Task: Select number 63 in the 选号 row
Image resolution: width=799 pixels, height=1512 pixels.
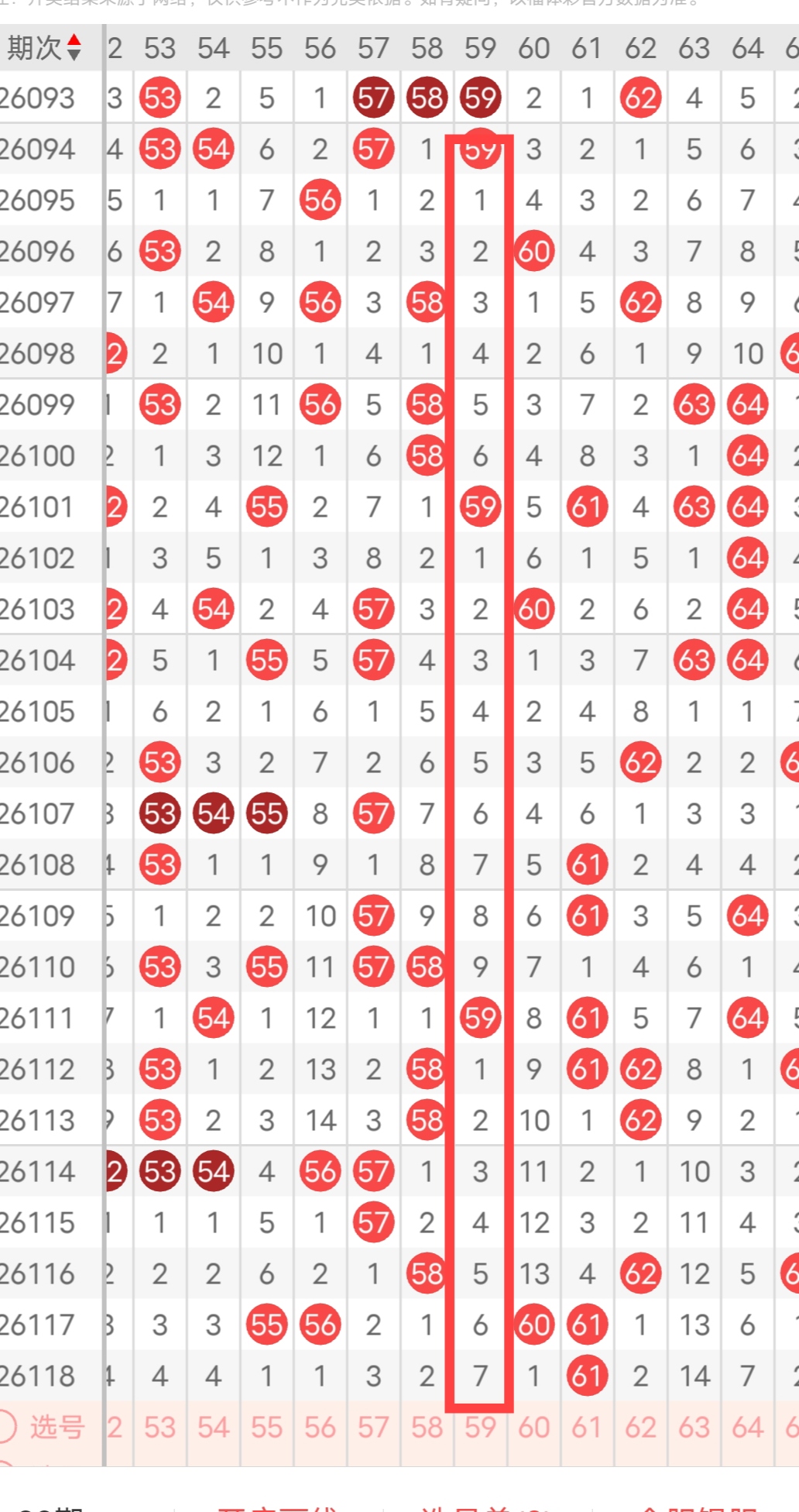Action: (694, 1427)
